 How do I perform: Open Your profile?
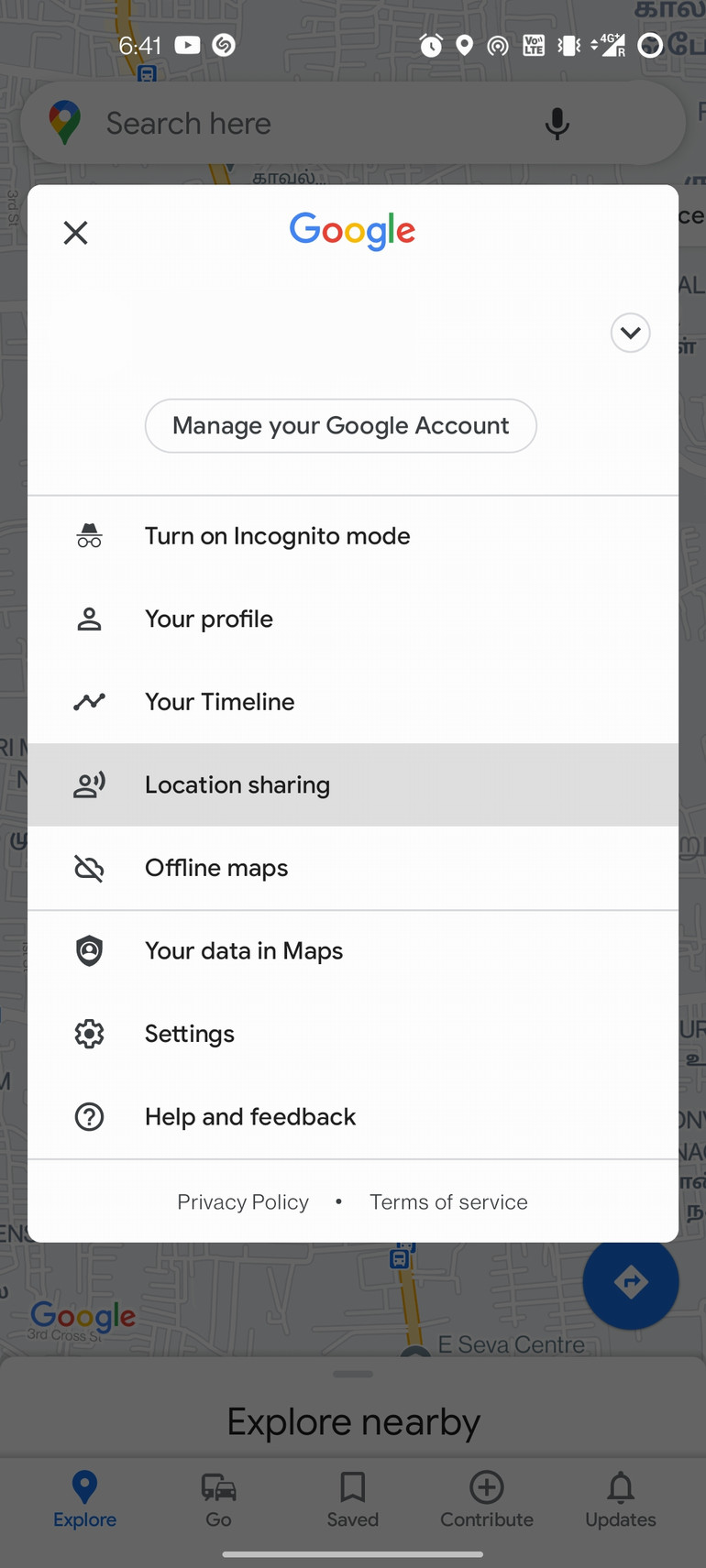pos(353,620)
